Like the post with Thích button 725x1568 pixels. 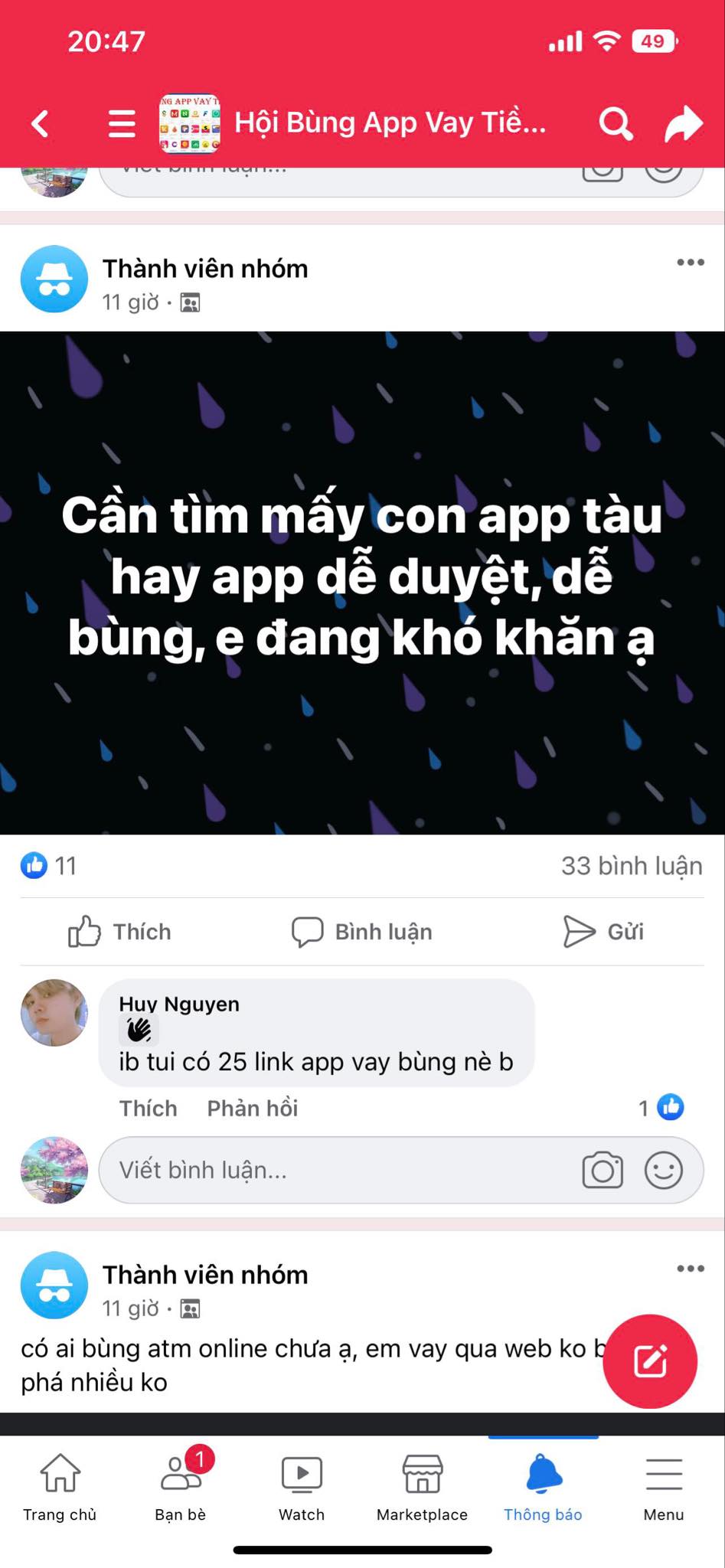click(120, 932)
